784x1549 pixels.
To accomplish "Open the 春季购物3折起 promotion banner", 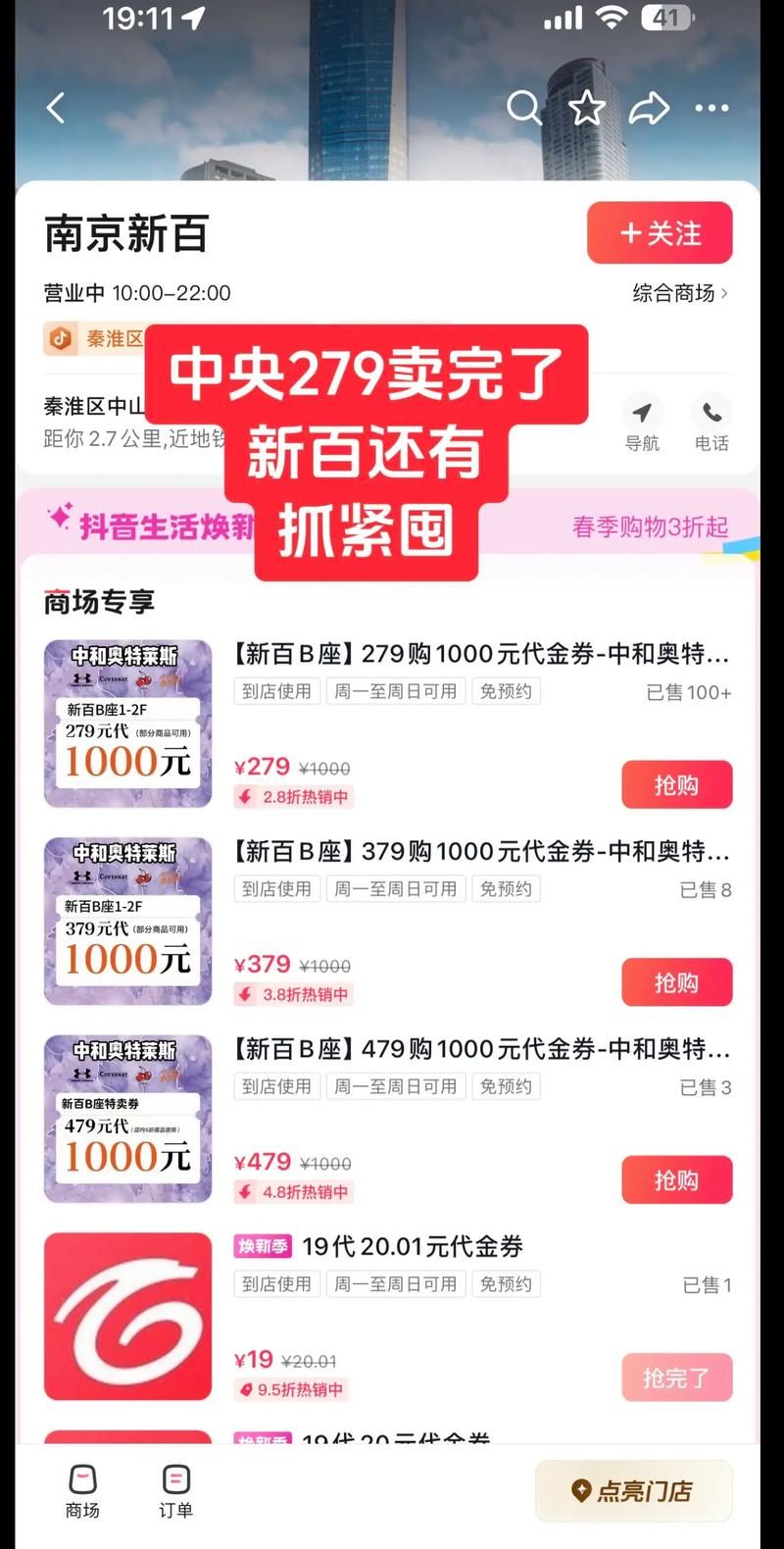I will [650, 526].
